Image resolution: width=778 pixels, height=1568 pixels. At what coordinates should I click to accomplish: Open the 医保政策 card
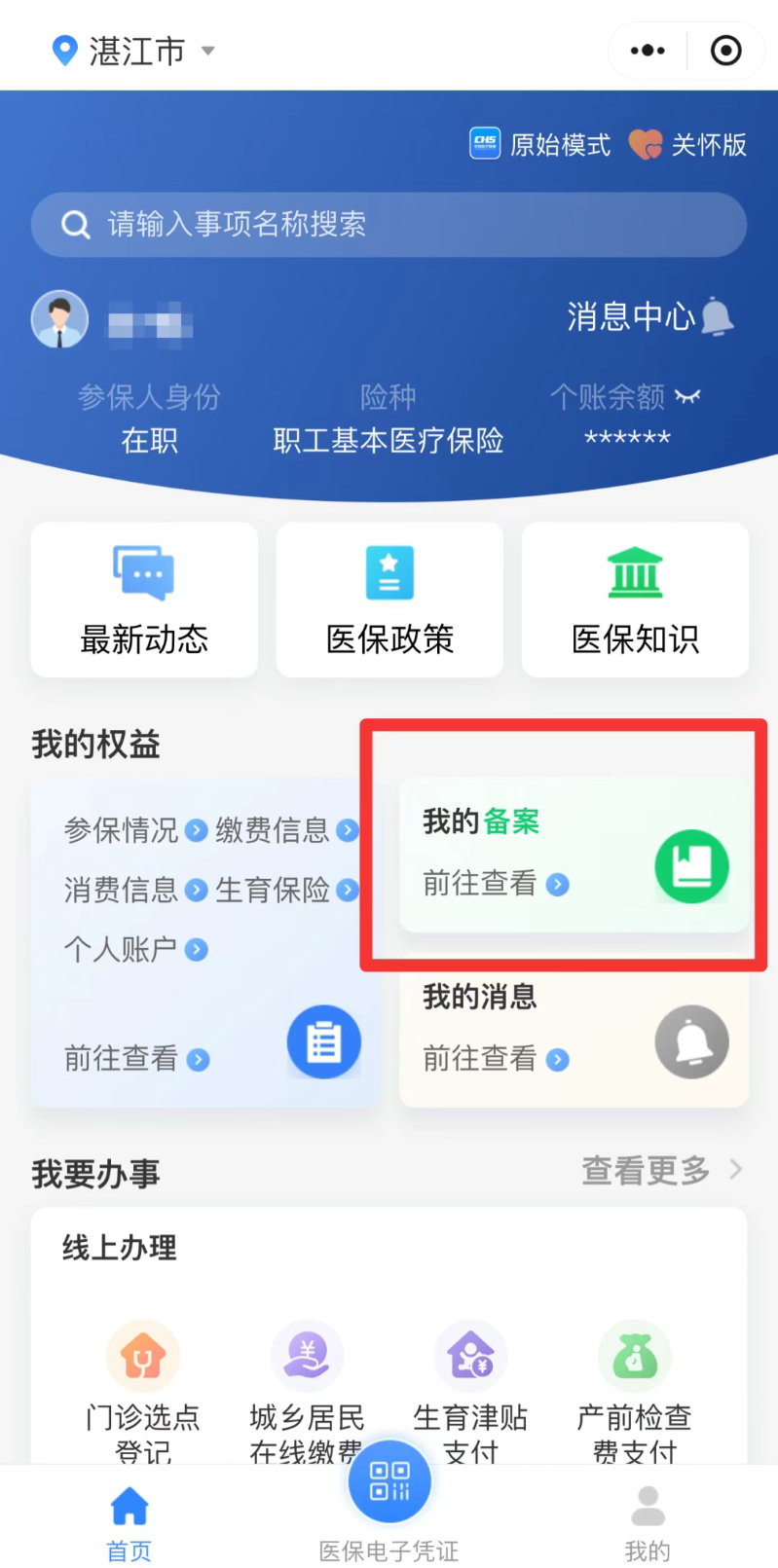pos(389,600)
